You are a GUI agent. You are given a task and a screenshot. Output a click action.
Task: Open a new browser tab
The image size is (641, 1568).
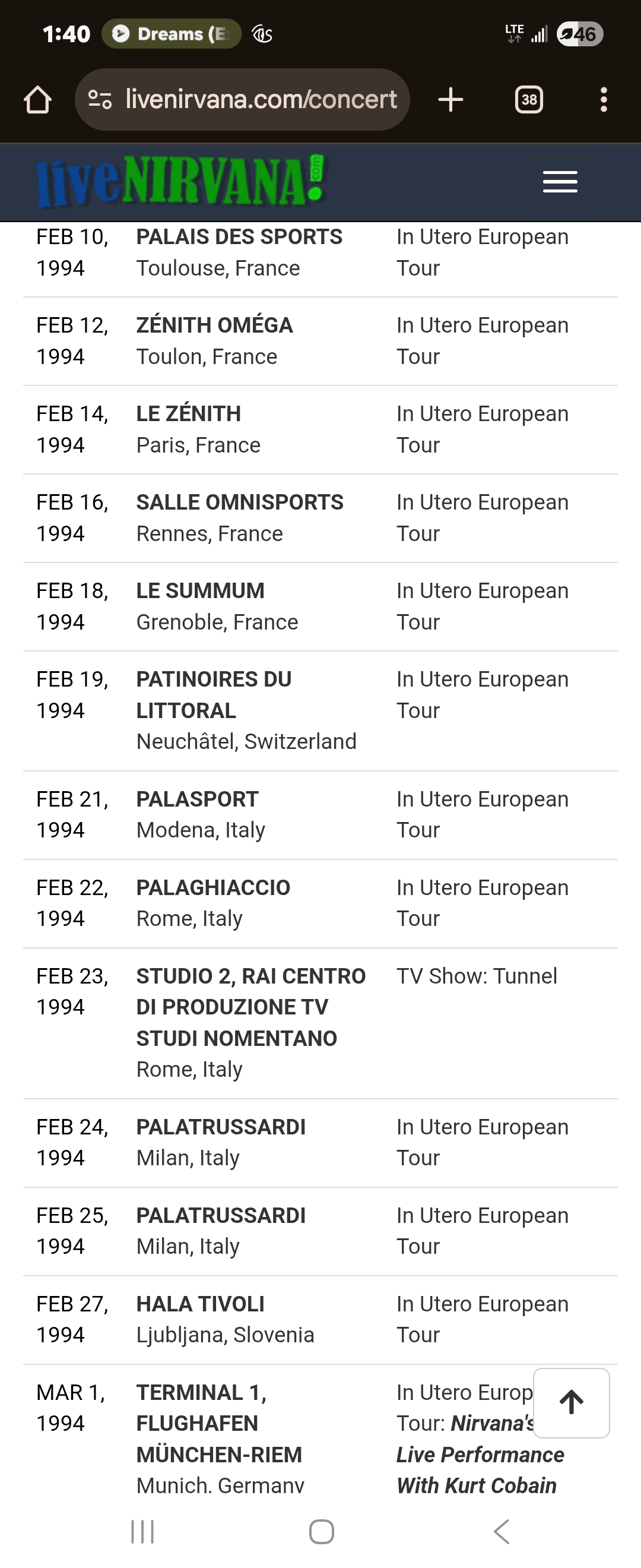450,100
